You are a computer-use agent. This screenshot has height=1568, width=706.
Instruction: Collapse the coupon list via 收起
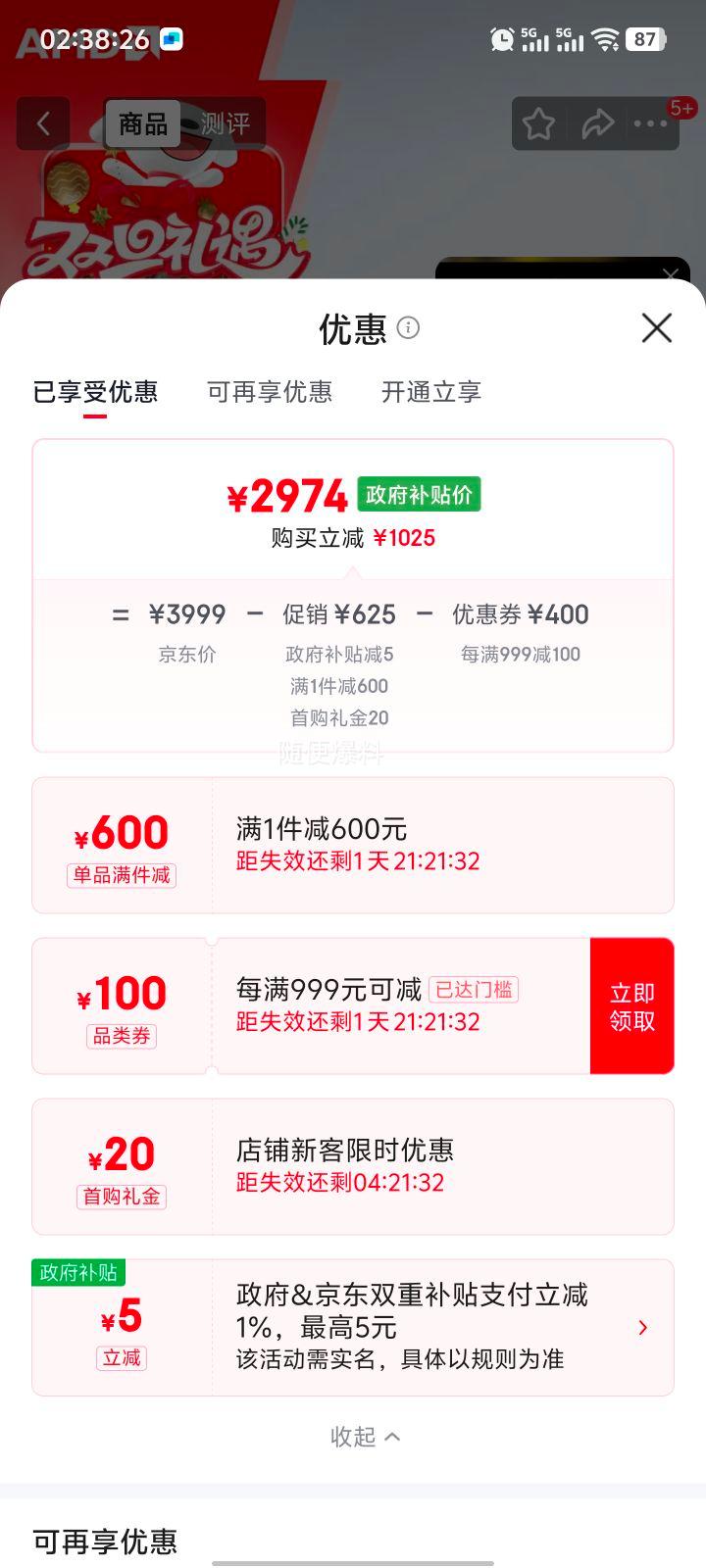[x=361, y=1437]
